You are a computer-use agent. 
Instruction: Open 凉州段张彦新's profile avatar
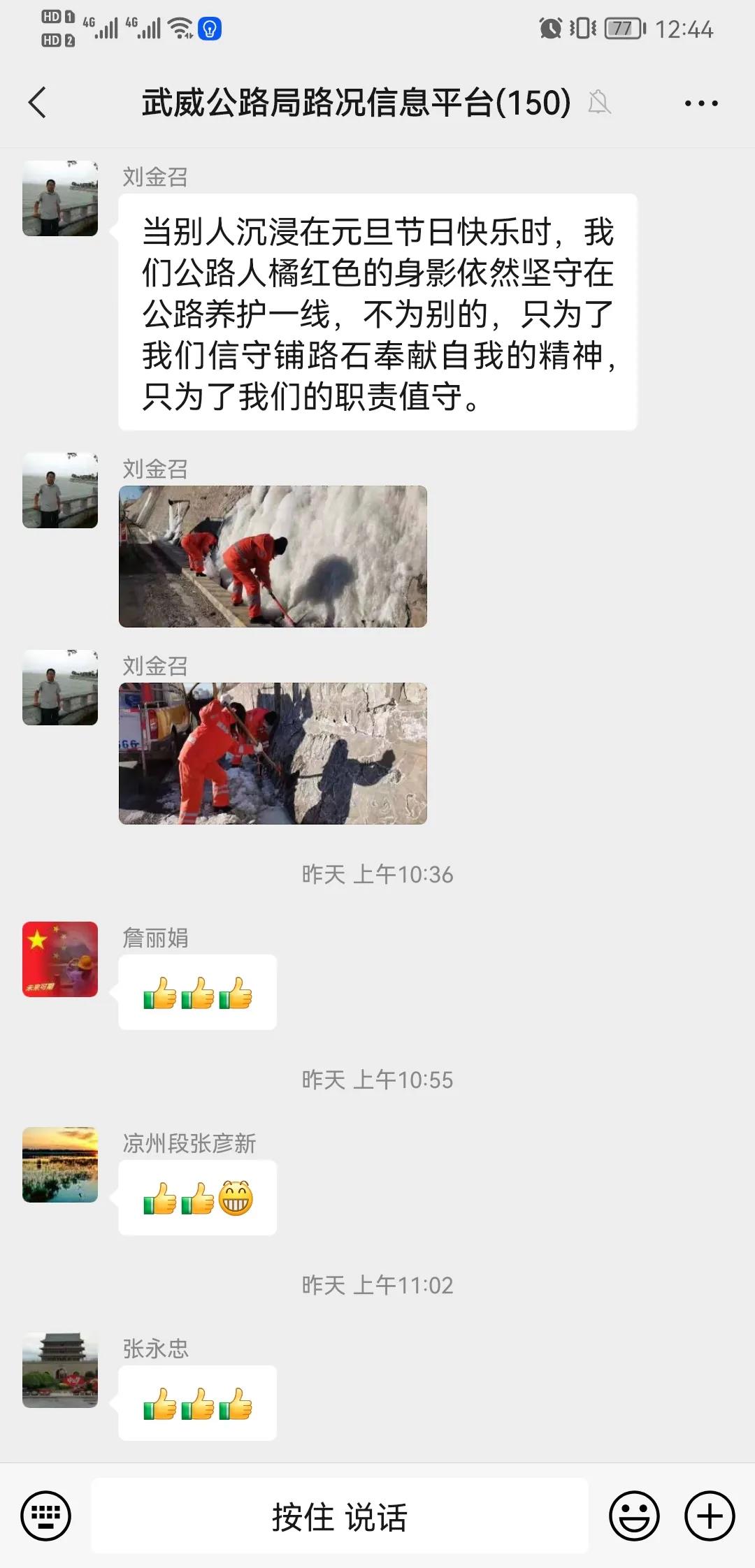click(x=60, y=1164)
